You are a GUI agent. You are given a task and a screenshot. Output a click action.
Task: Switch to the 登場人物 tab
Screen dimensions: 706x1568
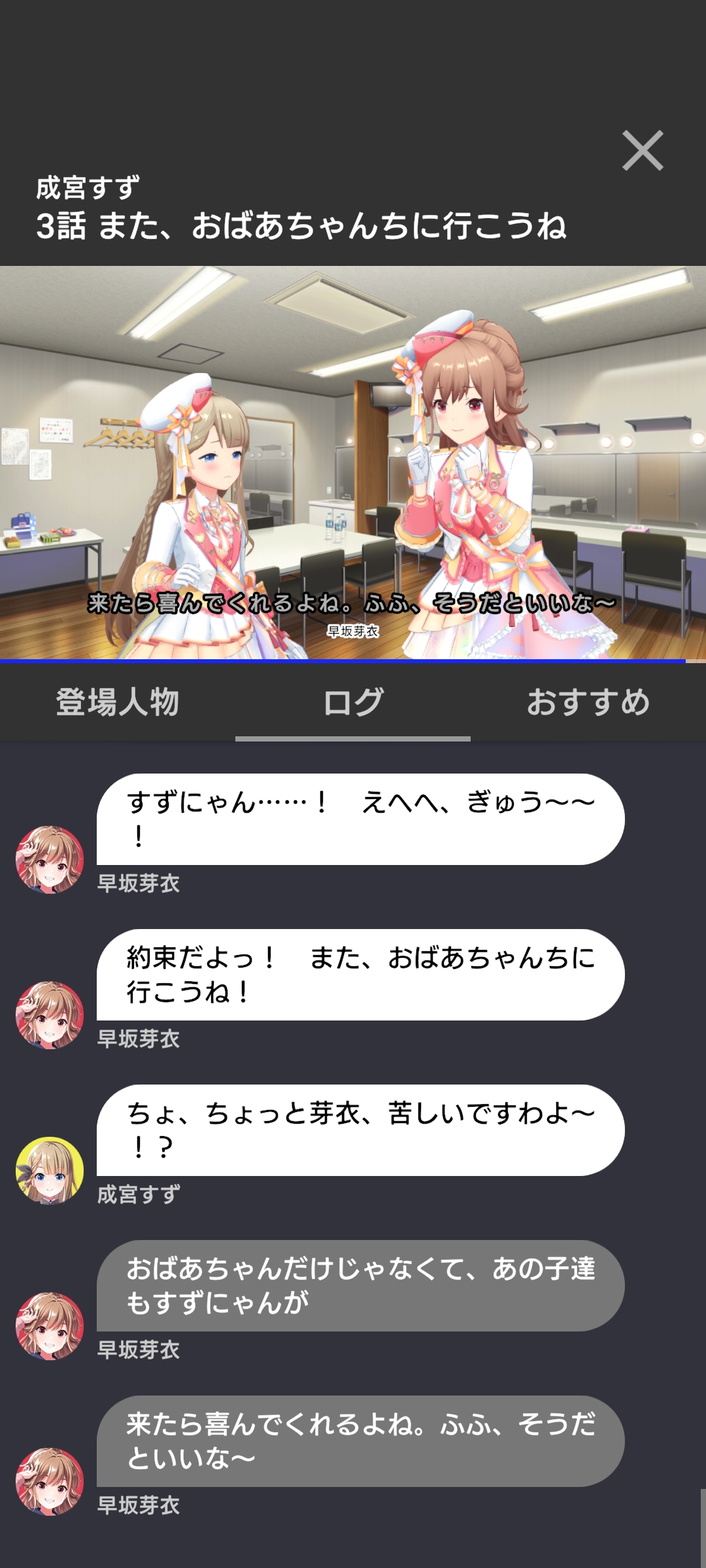[118, 703]
